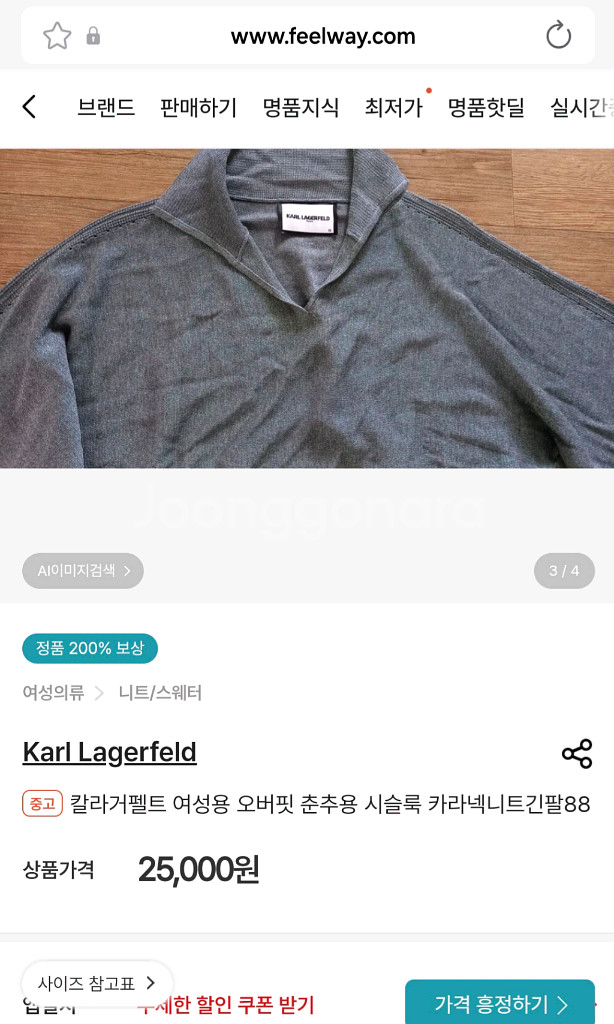Tap the www.feelway.com address bar
Image resolution: width=614 pixels, height=1024 pixels.
pos(322,37)
